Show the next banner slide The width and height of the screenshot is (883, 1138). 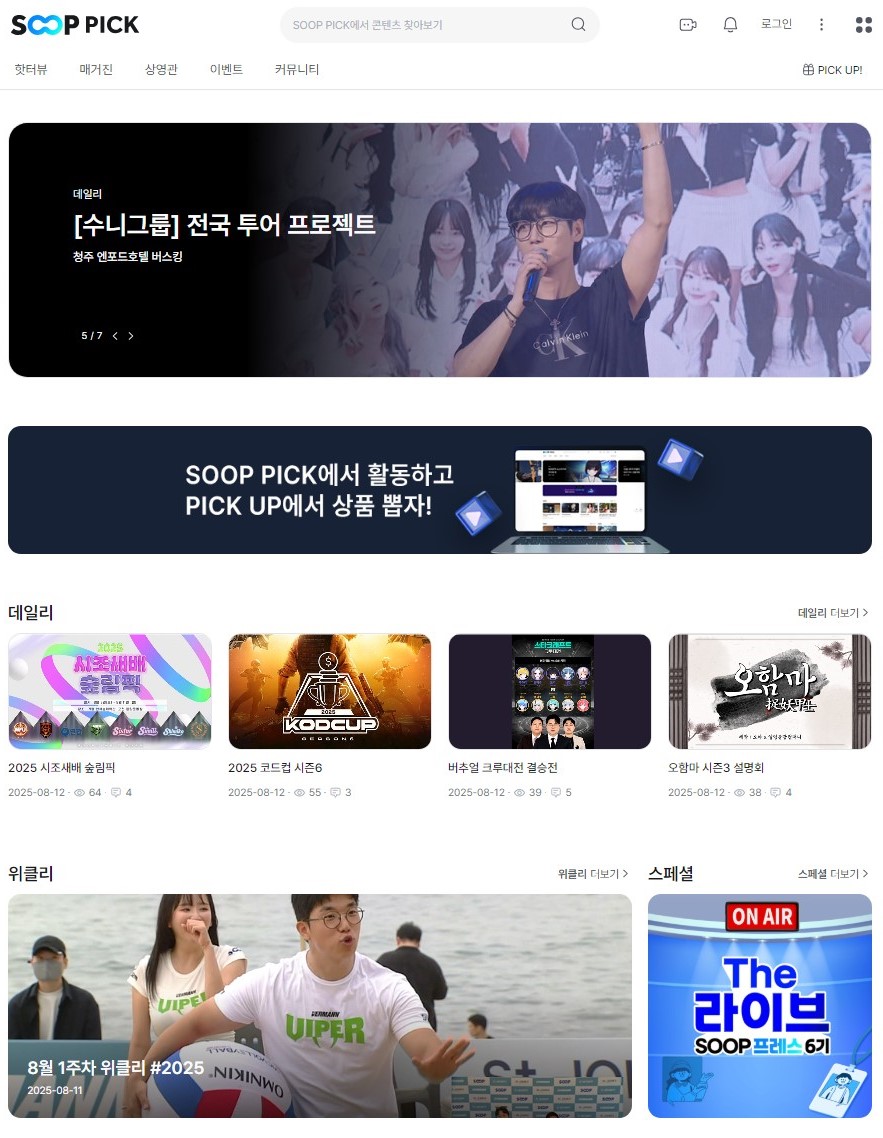131,336
